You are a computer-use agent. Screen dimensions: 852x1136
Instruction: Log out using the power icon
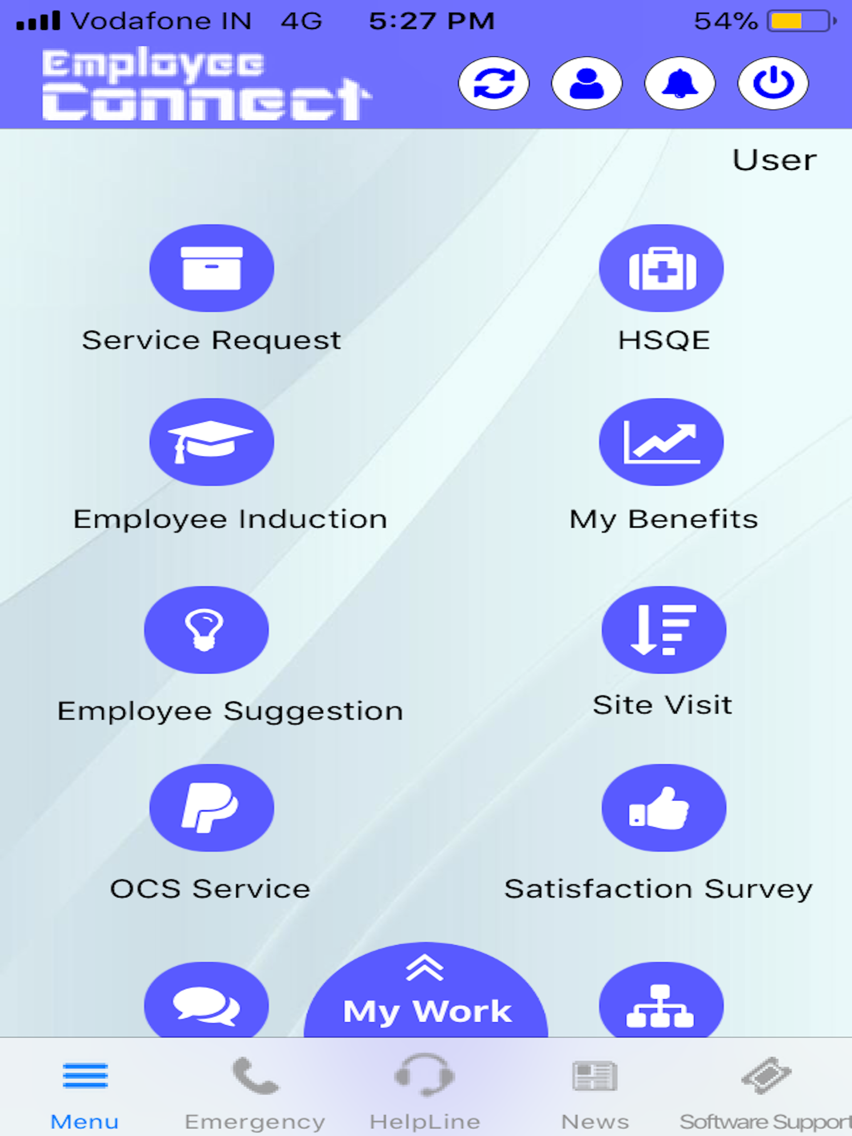coord(771,83)
